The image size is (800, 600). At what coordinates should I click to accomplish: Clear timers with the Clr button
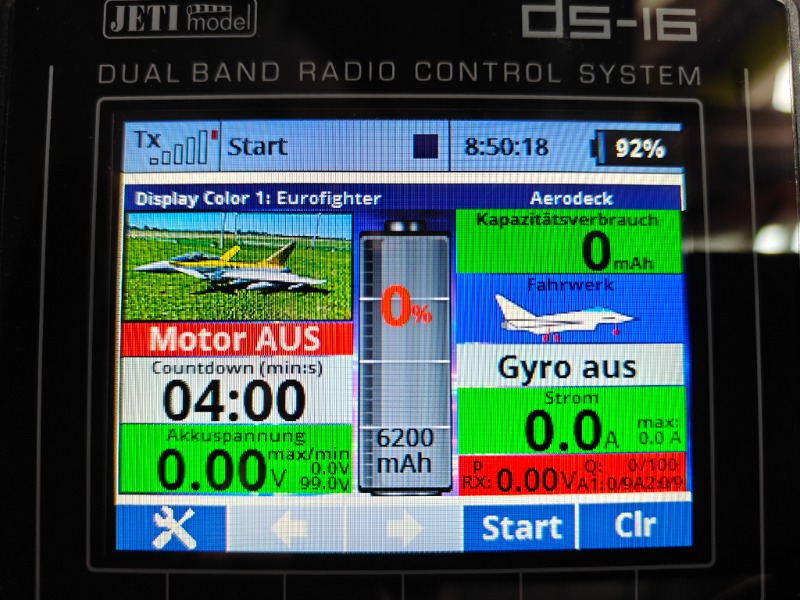coord(635,526)
